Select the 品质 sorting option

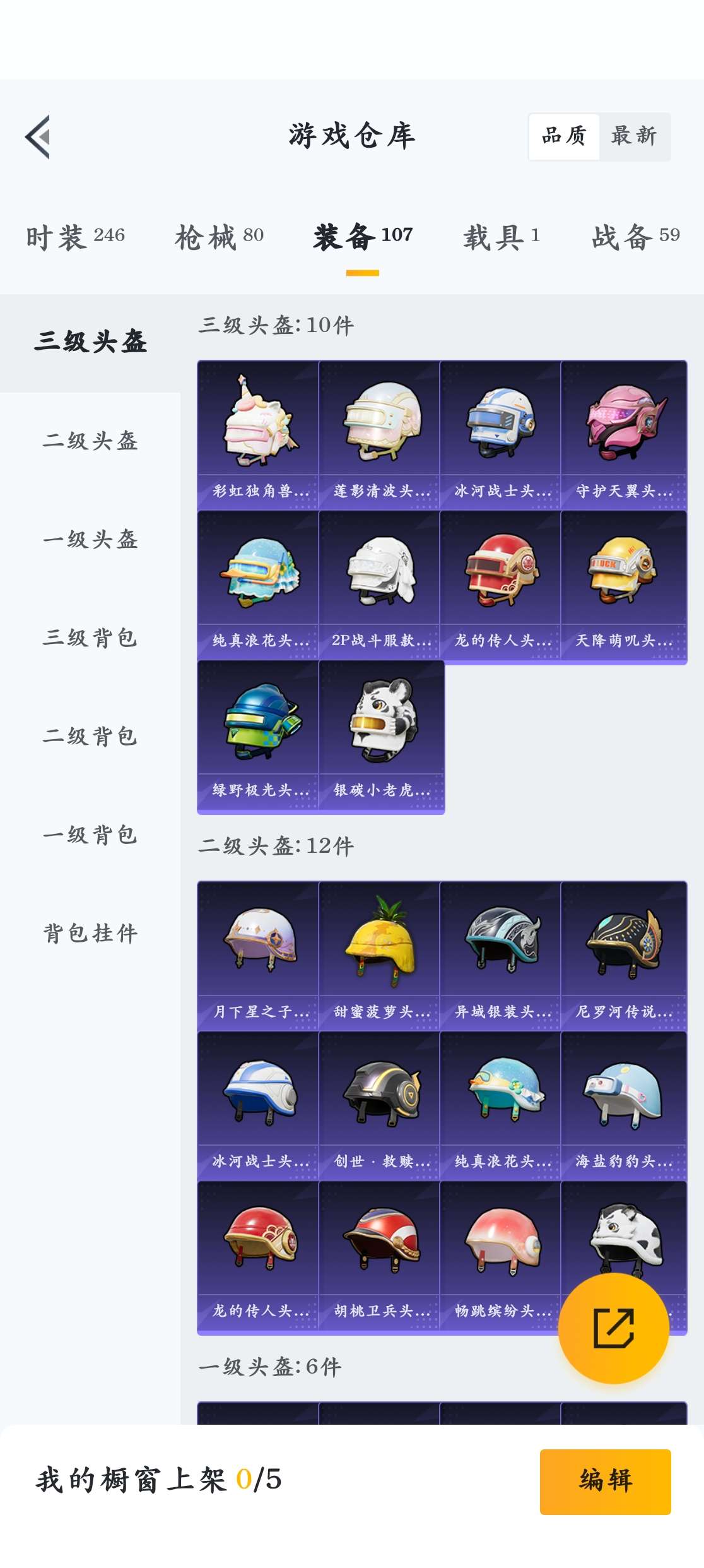point(564,136)
